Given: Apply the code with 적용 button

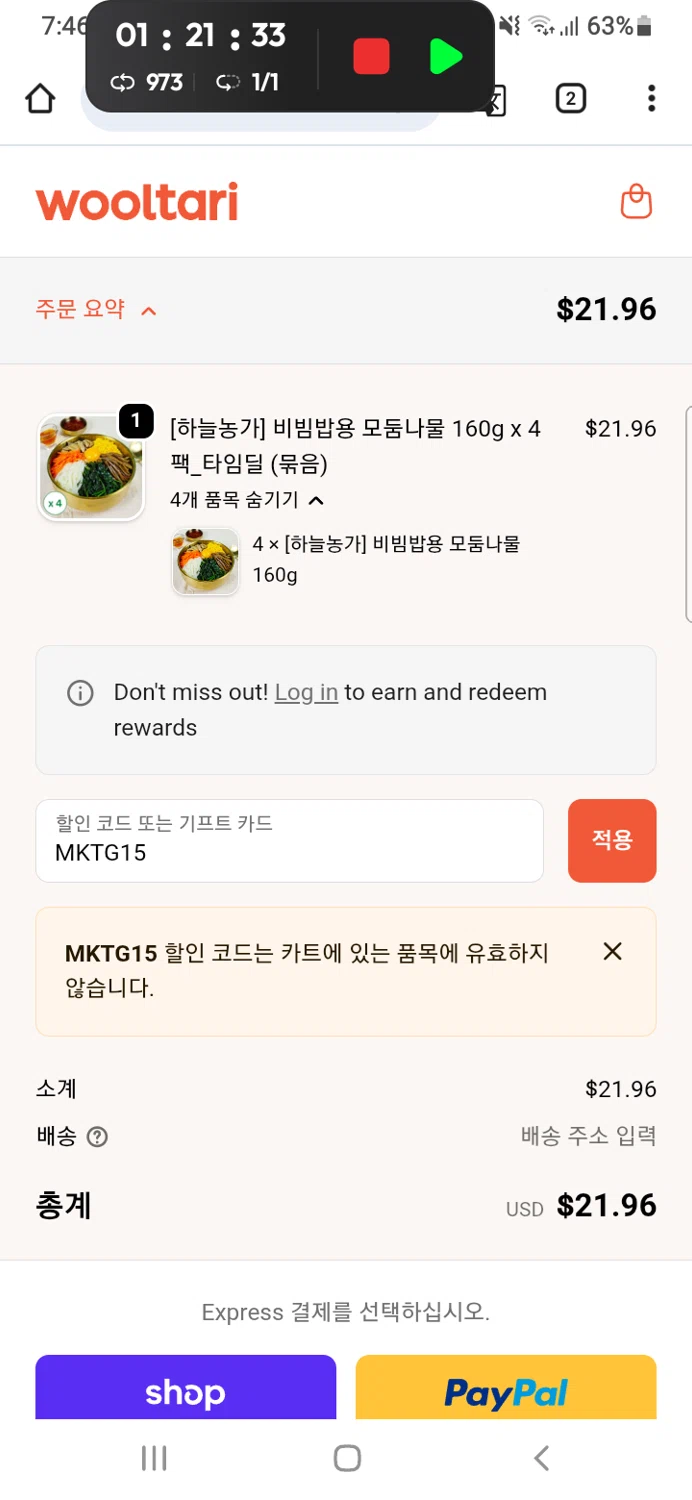Looking at the screenshot, I should click(612, 841).
